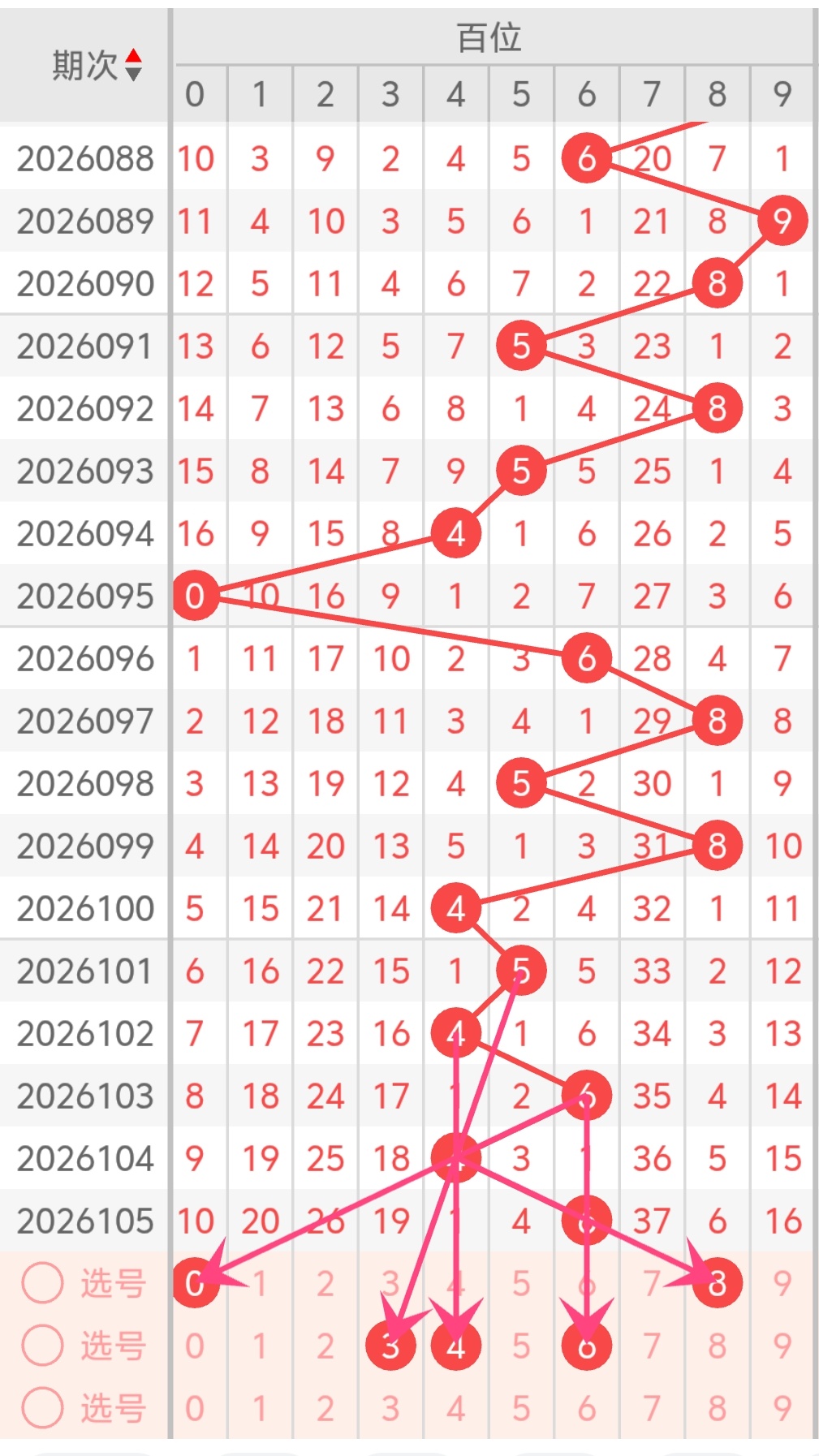Image resolution: width=819 pixels, height=1456 pixels.
Task: Deselect highlighted 4 in the second 选号 row
Action: point(456,1346)
